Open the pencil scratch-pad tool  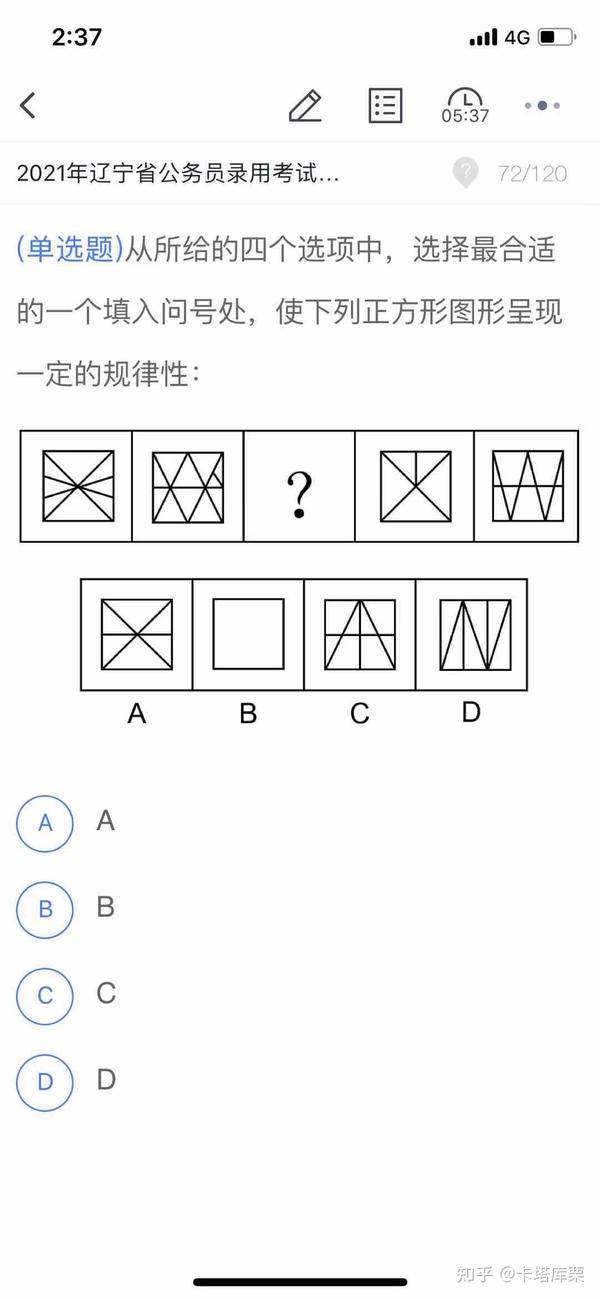click(x=305, y=105)
